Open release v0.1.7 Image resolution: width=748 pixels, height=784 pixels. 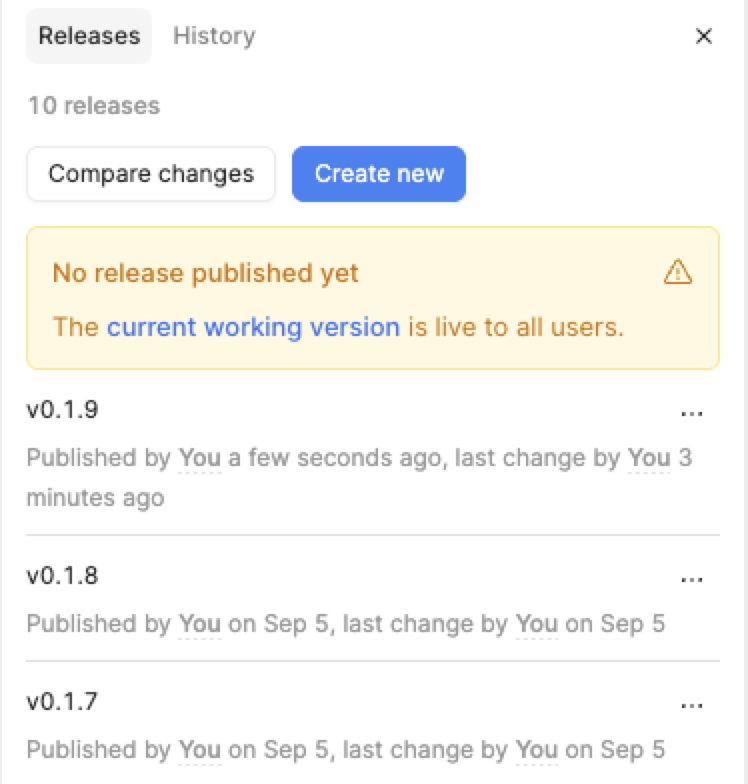click(62, 702)
